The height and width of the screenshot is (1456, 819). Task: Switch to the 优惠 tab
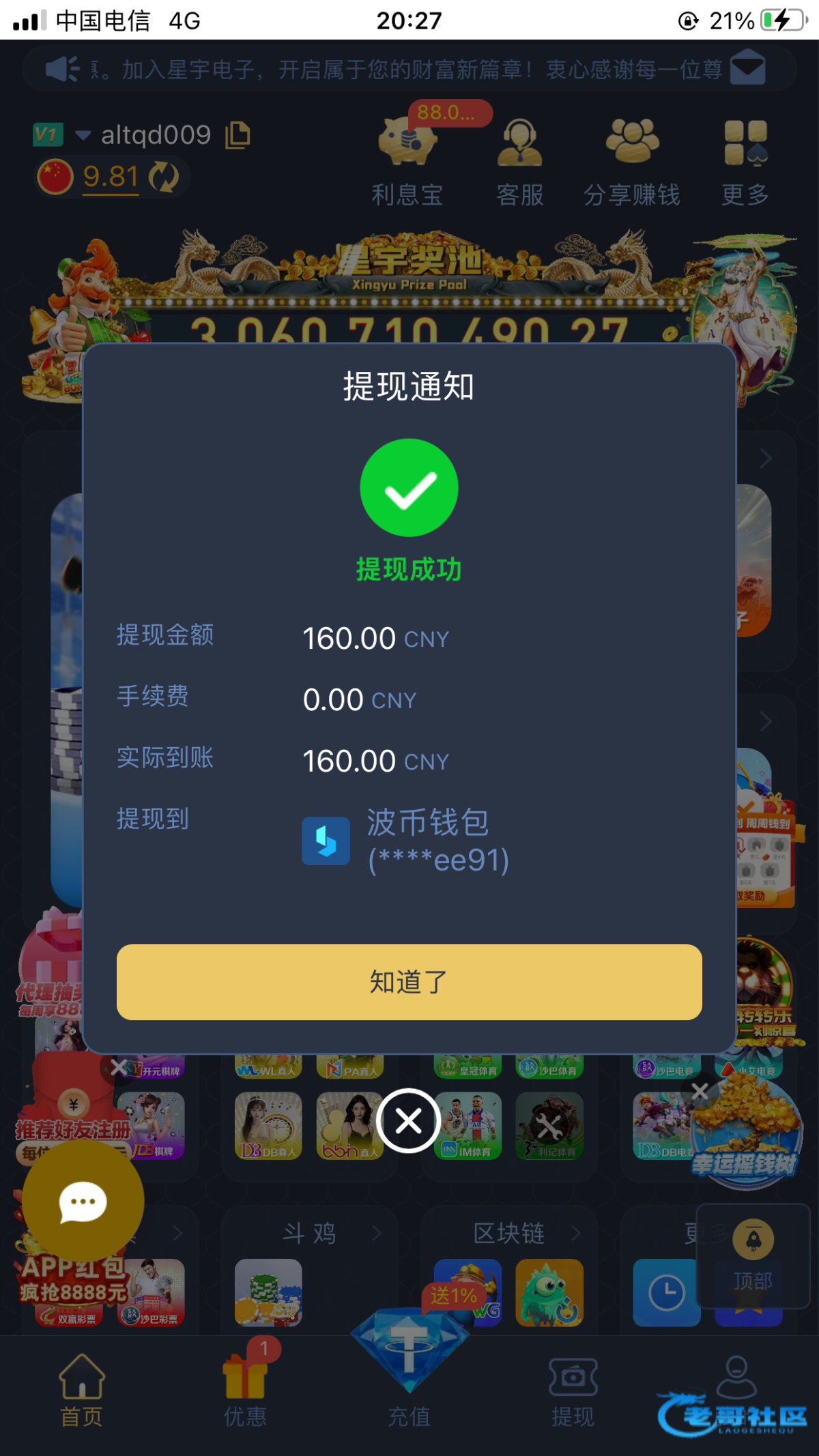click(x=245, y=1391)
